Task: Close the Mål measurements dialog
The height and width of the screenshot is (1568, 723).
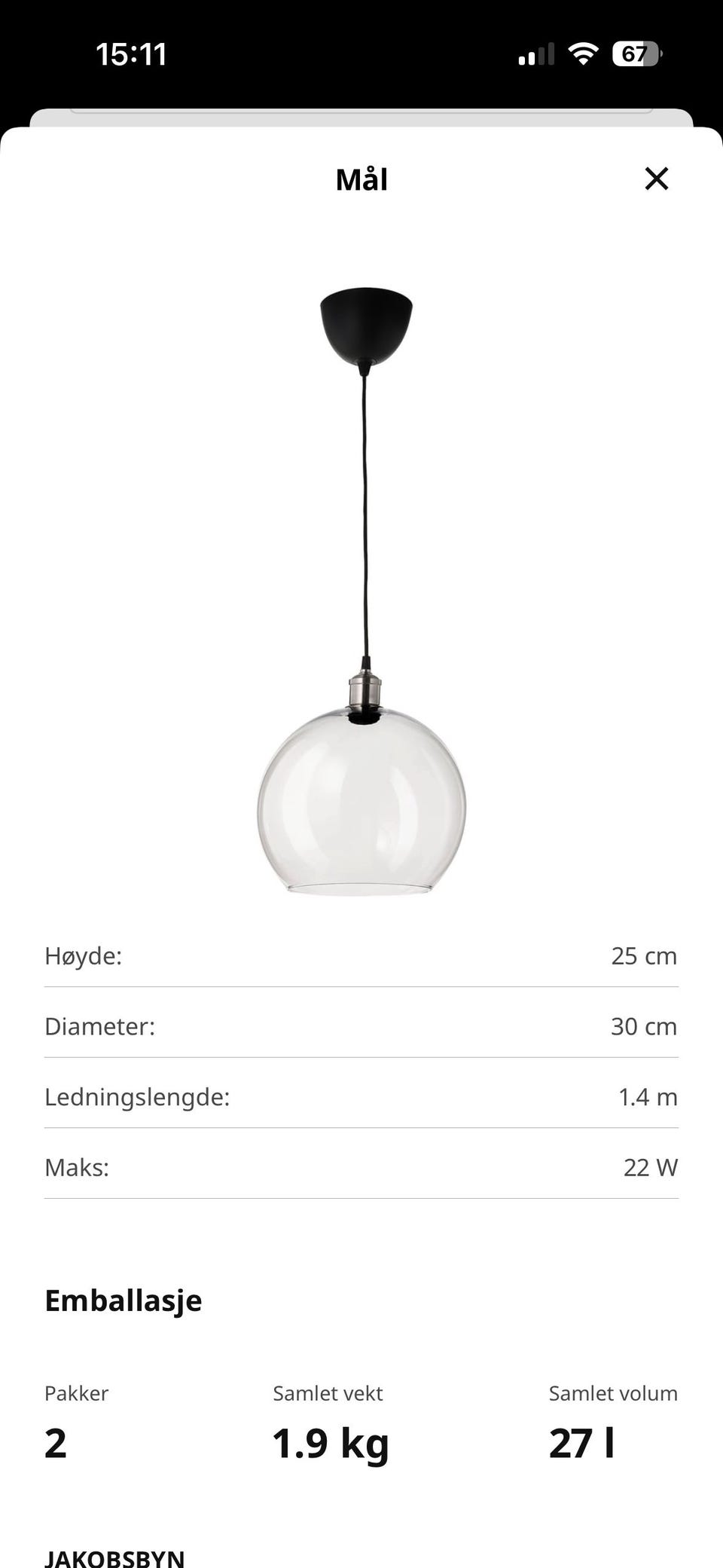Action: pyautogui.click(x=657, y=179)
